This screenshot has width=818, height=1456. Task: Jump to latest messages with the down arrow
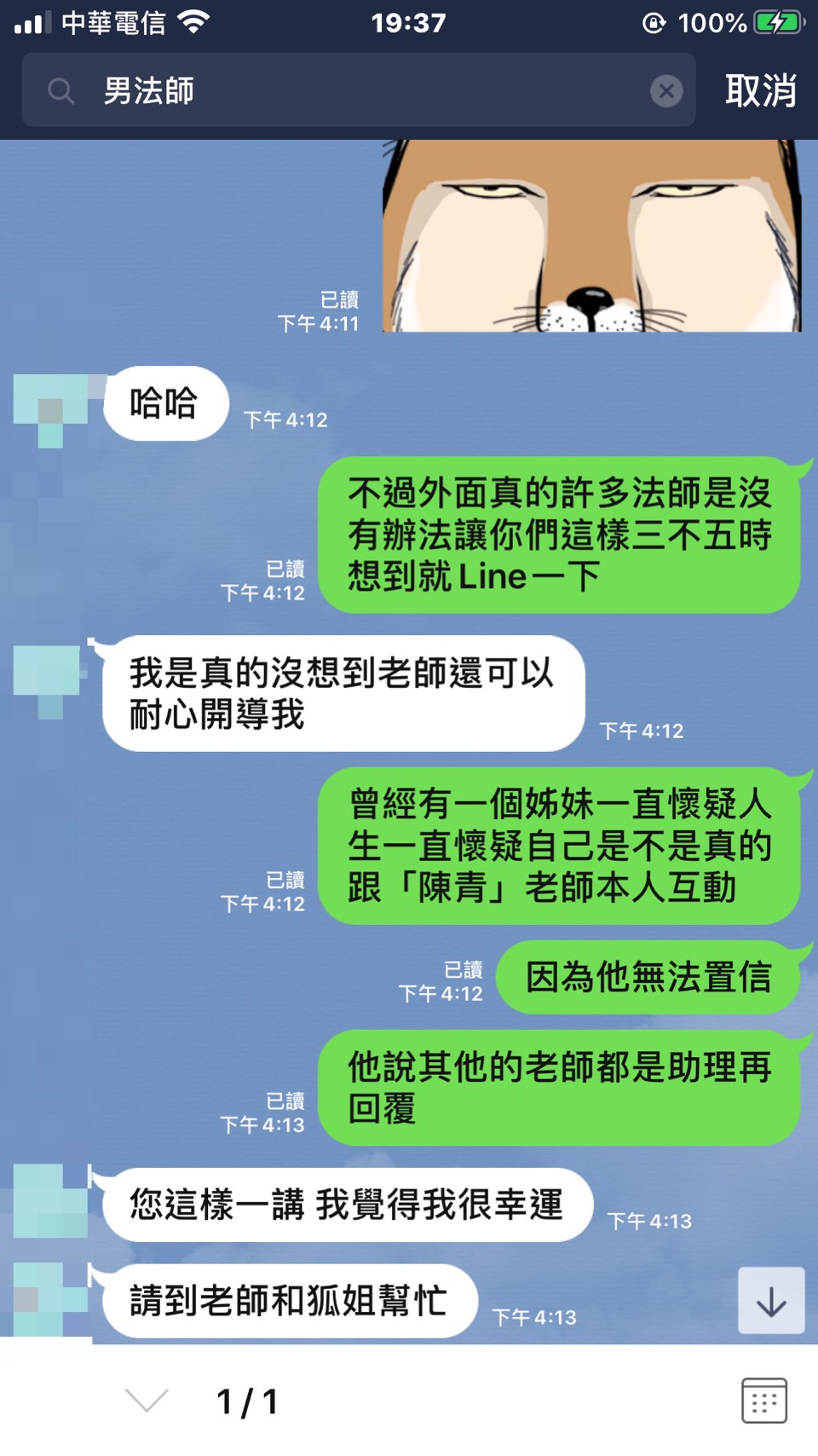(770, 1301)
